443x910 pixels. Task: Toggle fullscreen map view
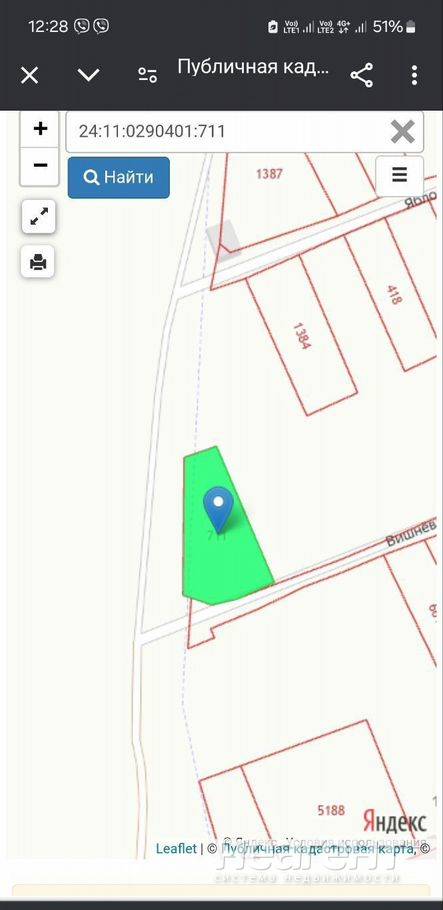pyautogui.click(x=39, y=217)
